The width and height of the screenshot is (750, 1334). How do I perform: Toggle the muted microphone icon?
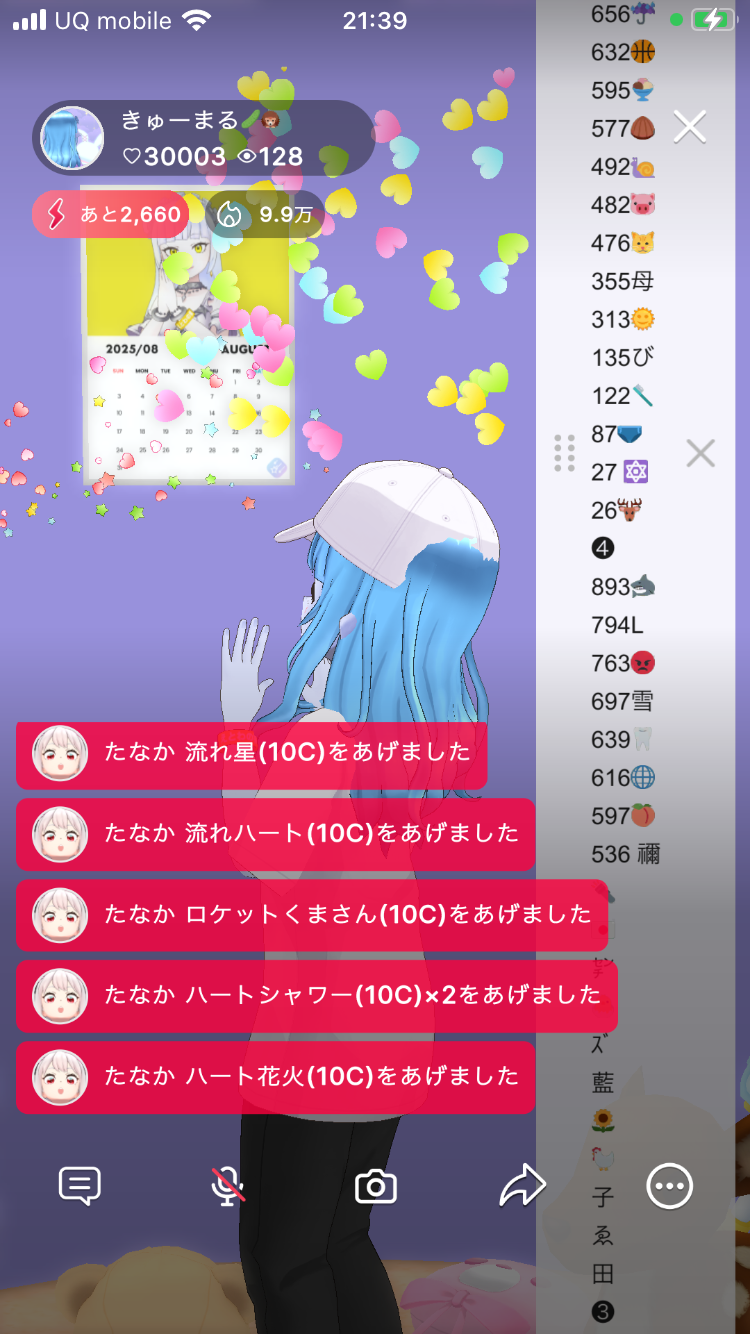(228, 1187)
